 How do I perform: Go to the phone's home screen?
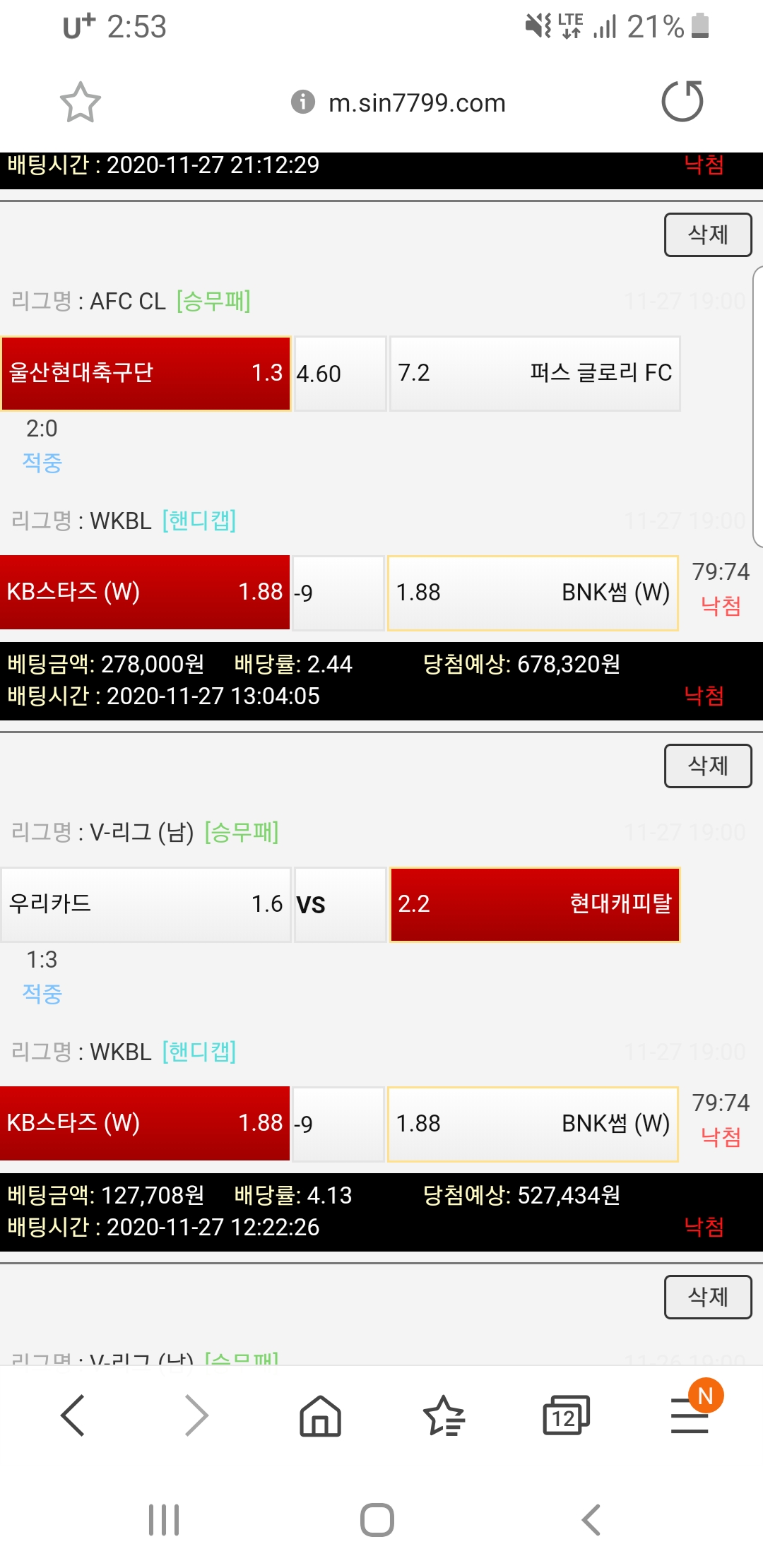(x=377, y=1520)
